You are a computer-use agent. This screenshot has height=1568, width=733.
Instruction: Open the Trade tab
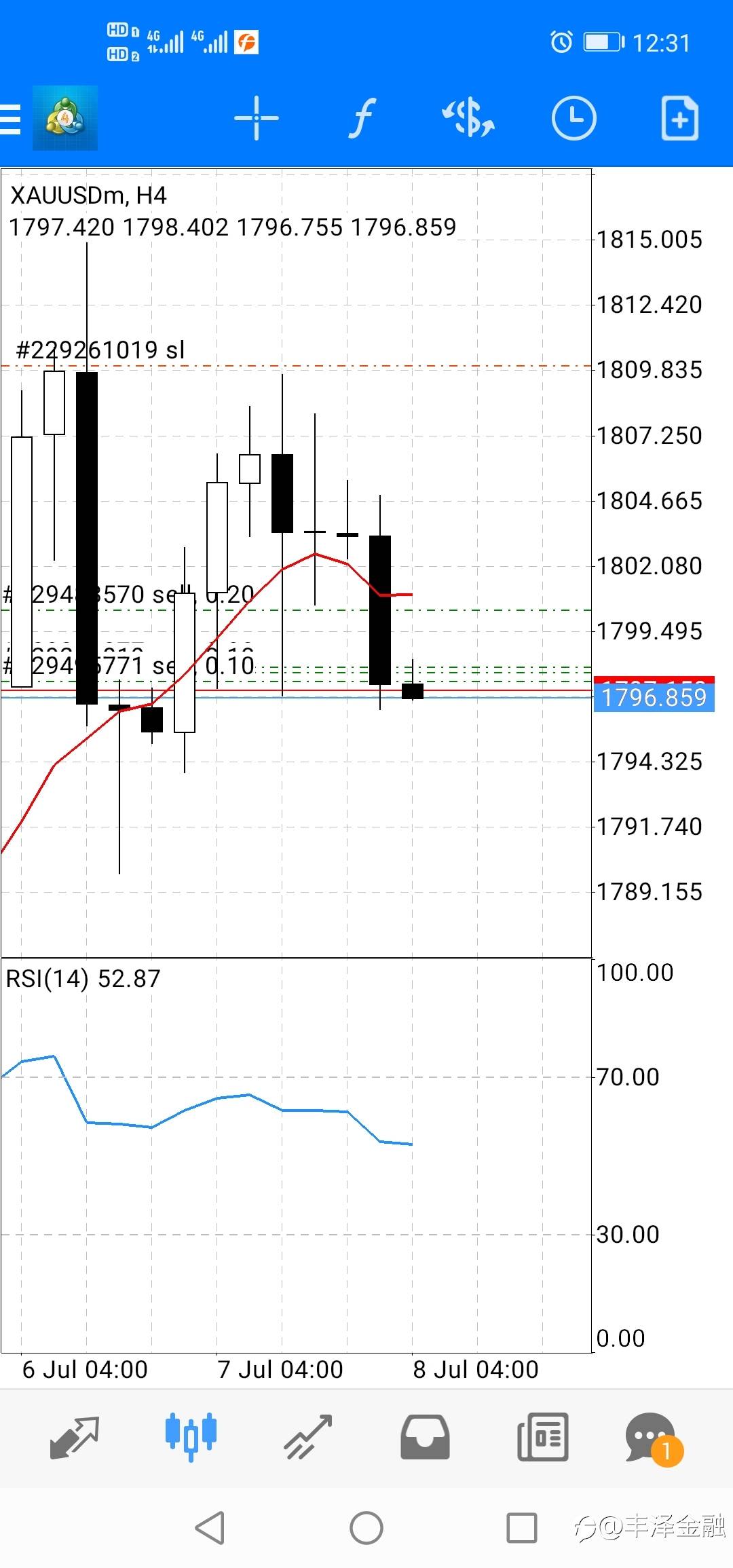click(308, 1438)
